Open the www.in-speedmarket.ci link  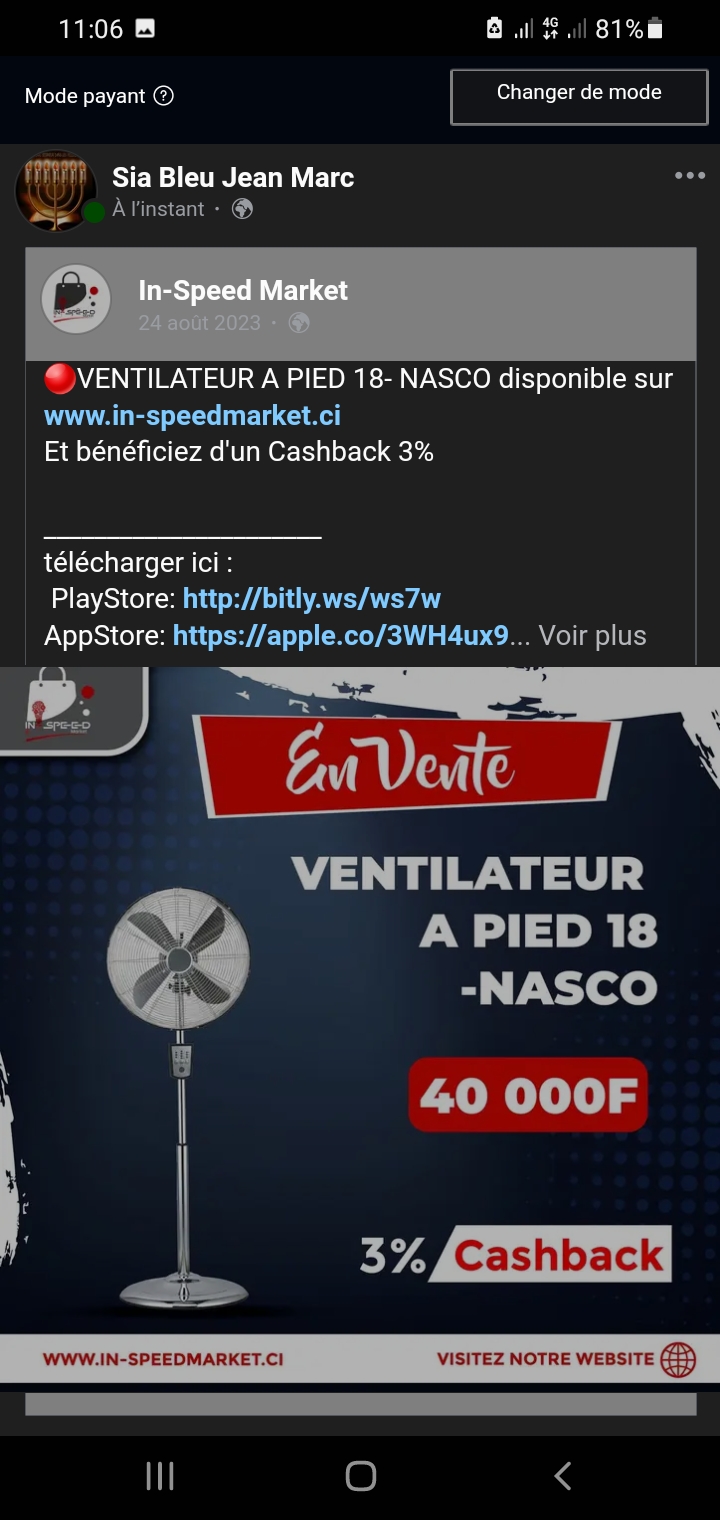(x=192, y=415)
